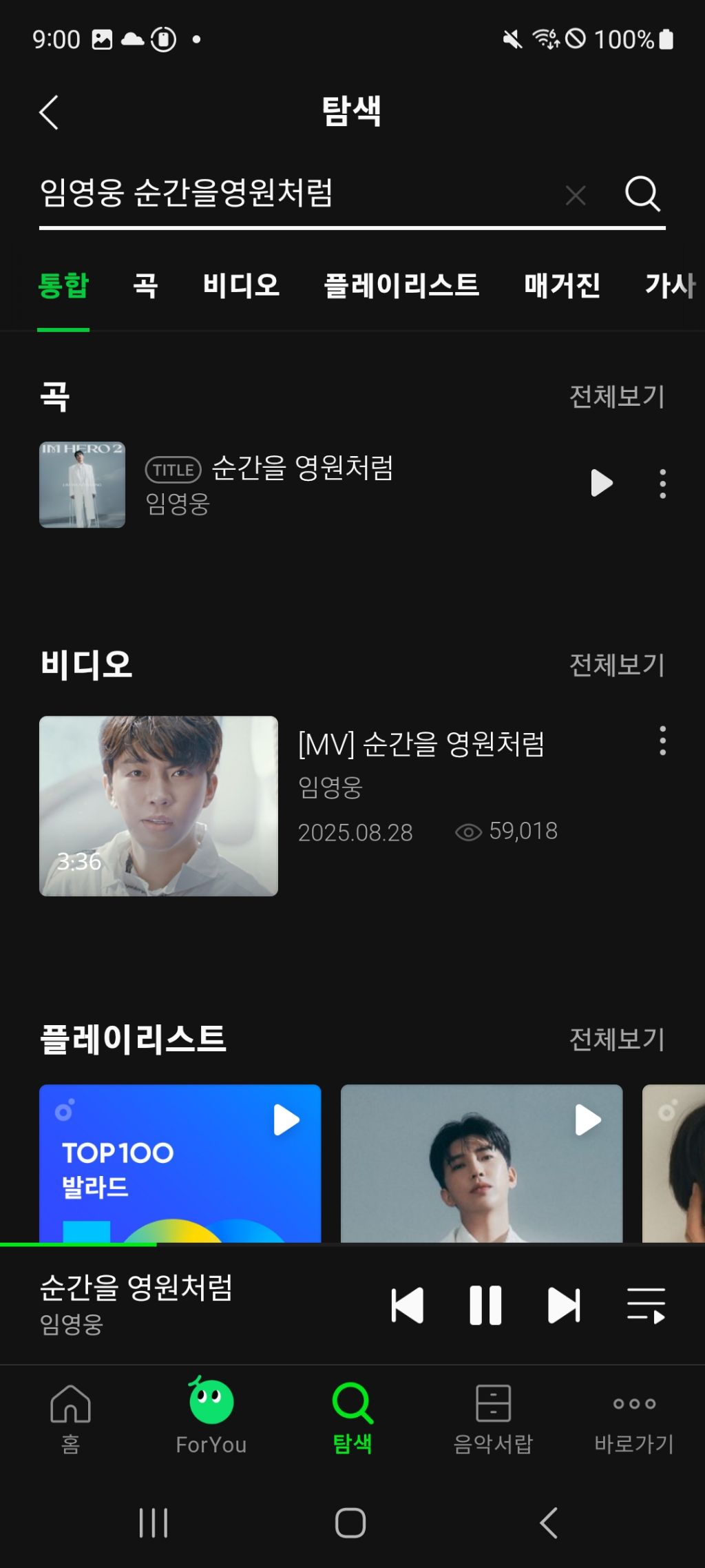Skip to the next track
This screenshot has width=705, height=1568.
click(x=564, y=1306)
